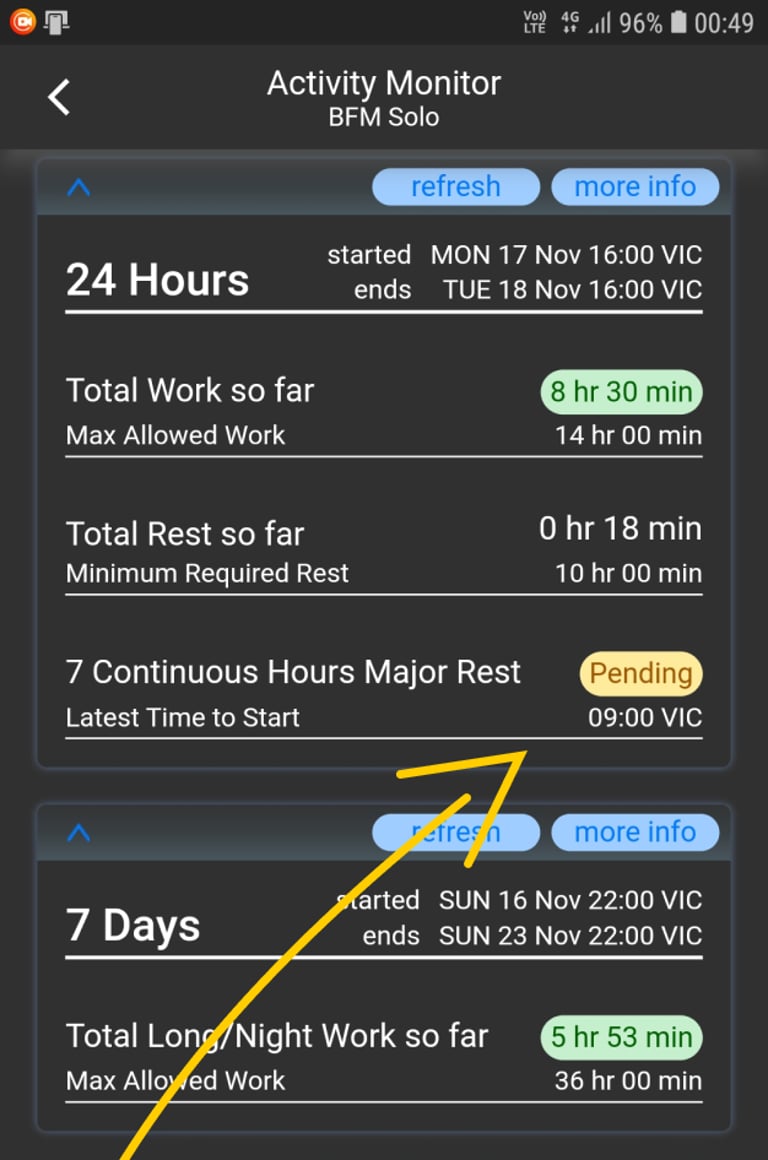The width and height of the screenshot is (768, 1160).
Task: Go back from Activity Monitor
Action: [x=60, y=97]
